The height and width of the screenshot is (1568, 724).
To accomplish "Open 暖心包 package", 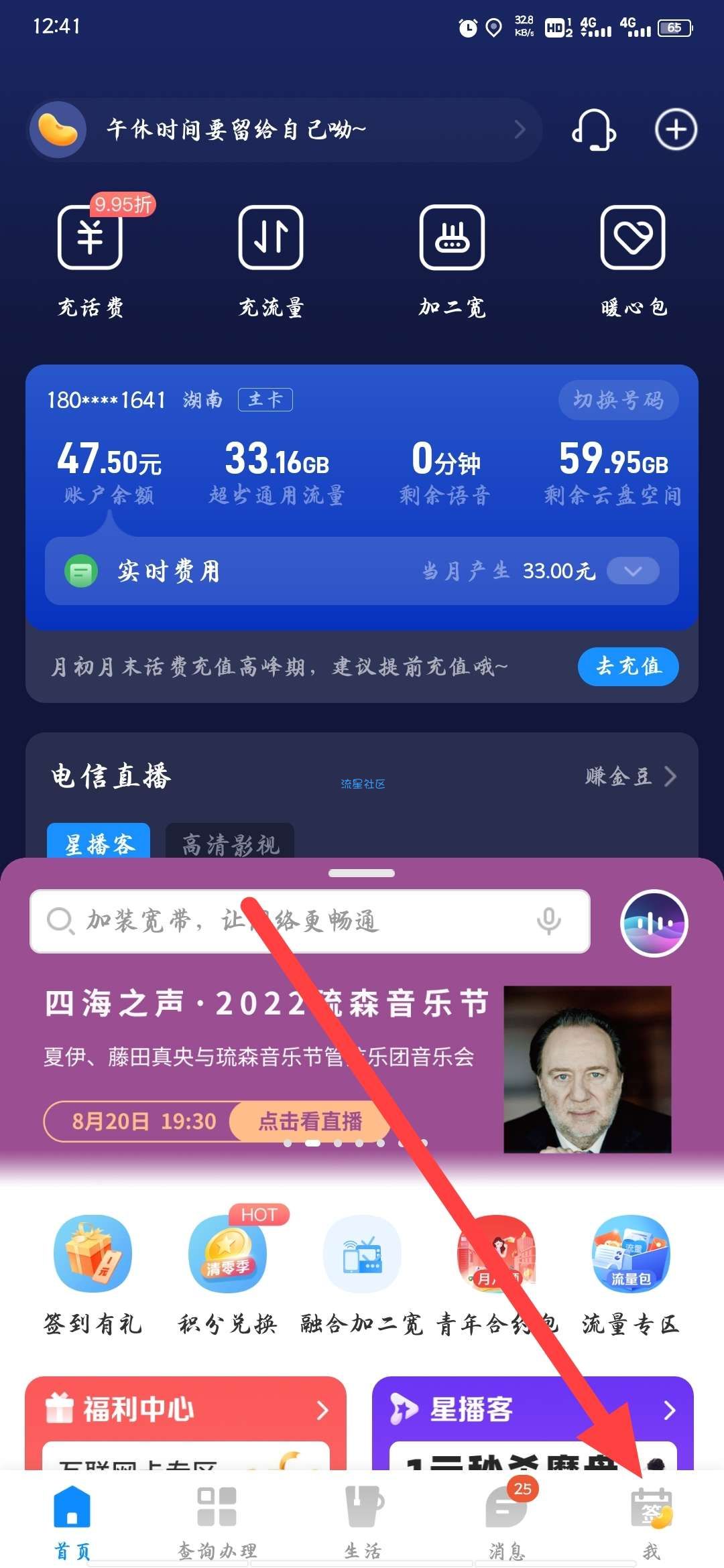I will click(633, 259).
